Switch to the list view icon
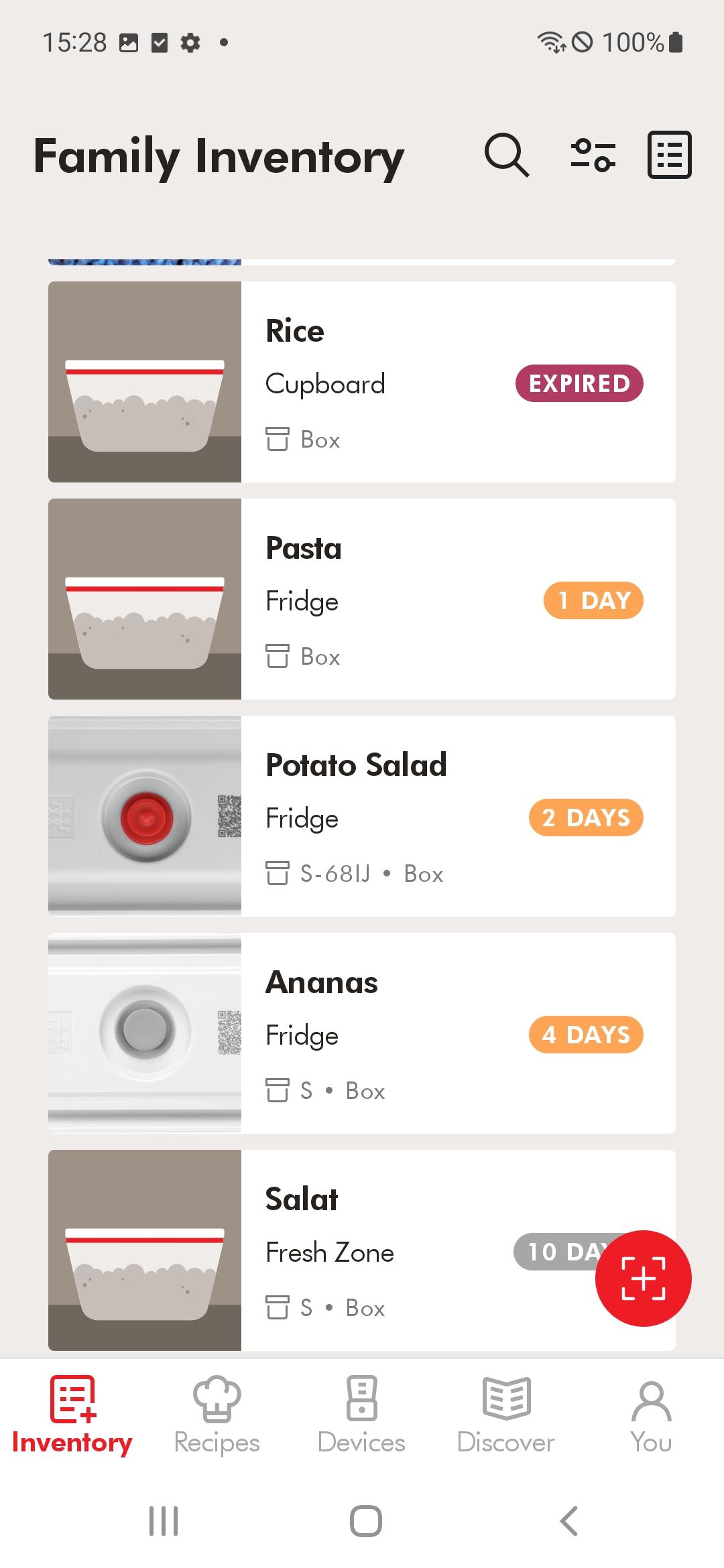The height and width of the screenshot is (1568, 724). [x=669, y=155]
